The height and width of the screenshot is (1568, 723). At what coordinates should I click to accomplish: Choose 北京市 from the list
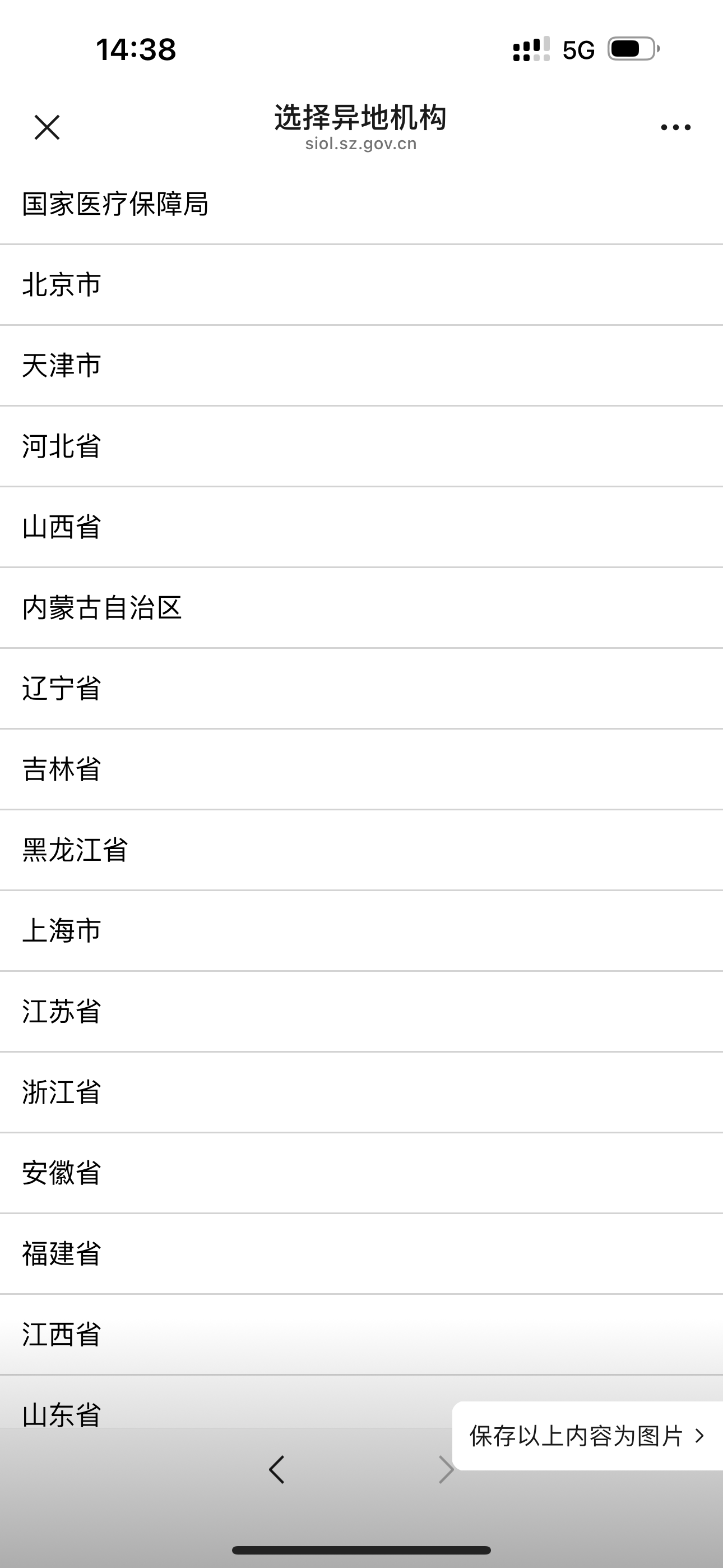pyautogui.click(x=361, y=285)
